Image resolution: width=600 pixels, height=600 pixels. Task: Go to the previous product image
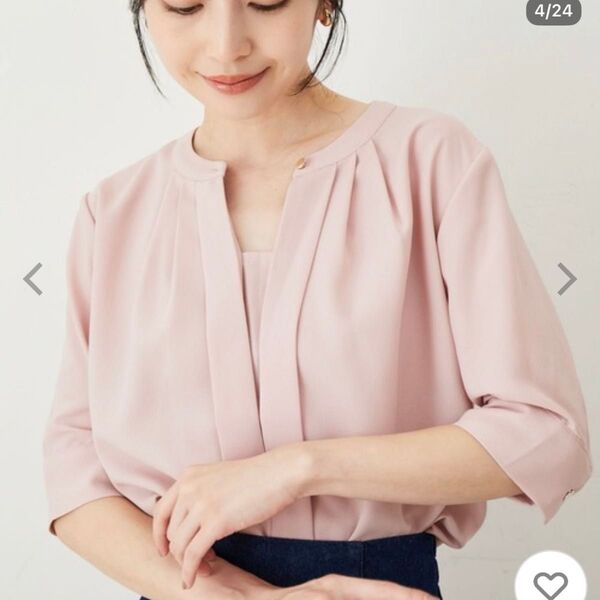tap(33, 279)
